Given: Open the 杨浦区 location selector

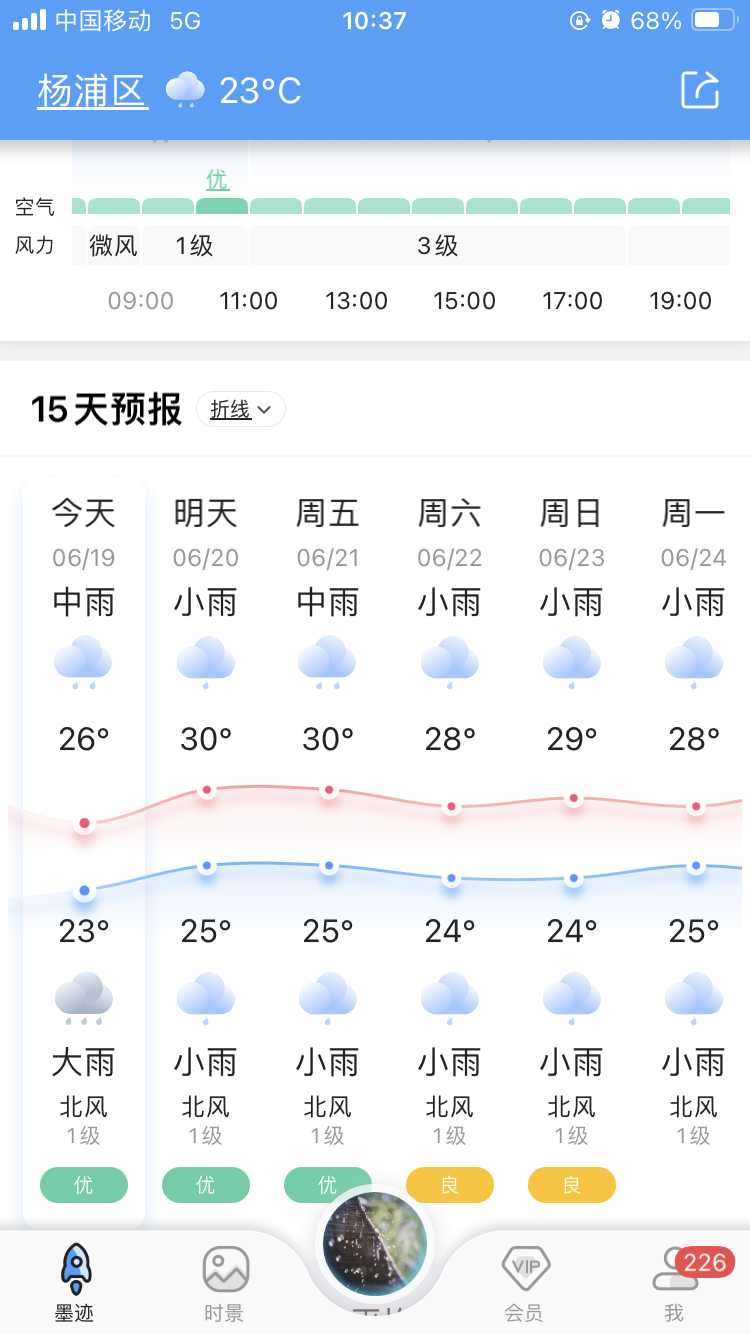Looking at the screenshot, I should (x=93, y=91).
